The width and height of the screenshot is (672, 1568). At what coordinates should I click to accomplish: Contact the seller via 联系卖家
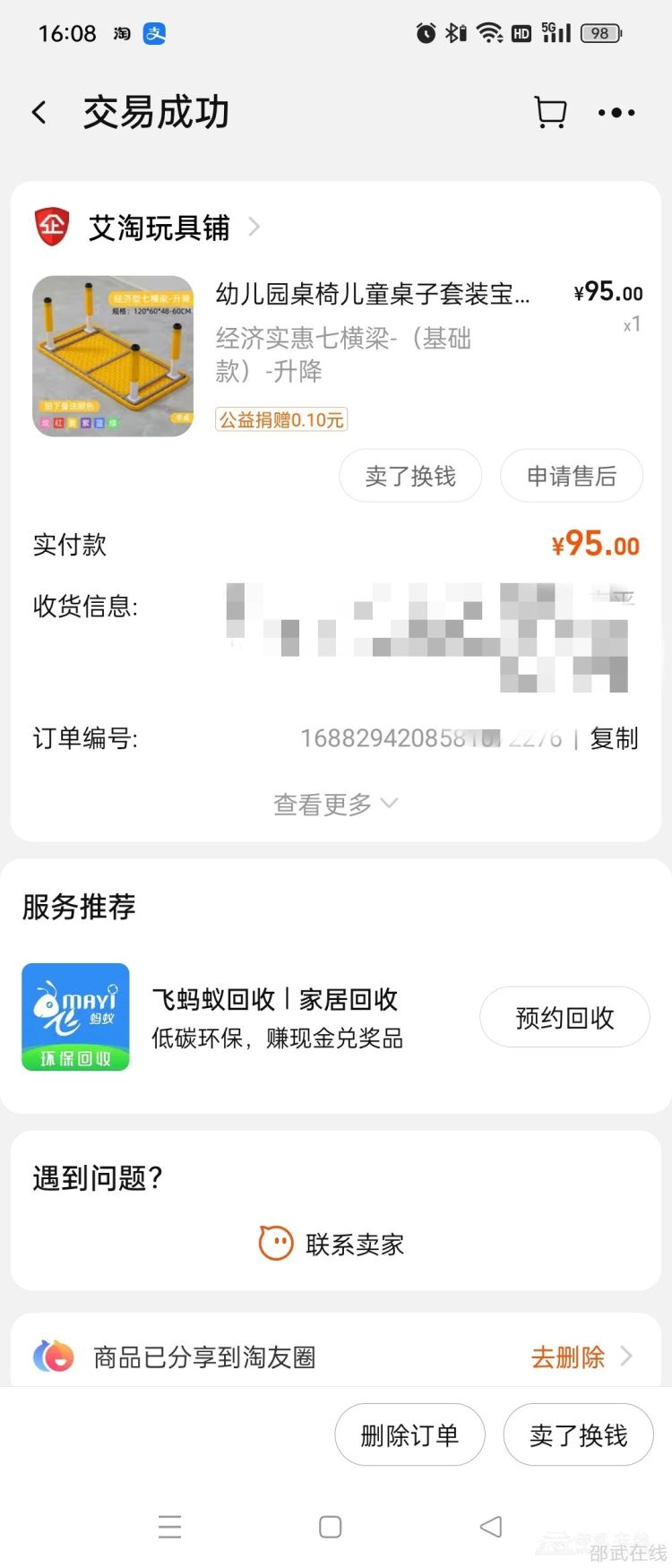[335, 1244]
